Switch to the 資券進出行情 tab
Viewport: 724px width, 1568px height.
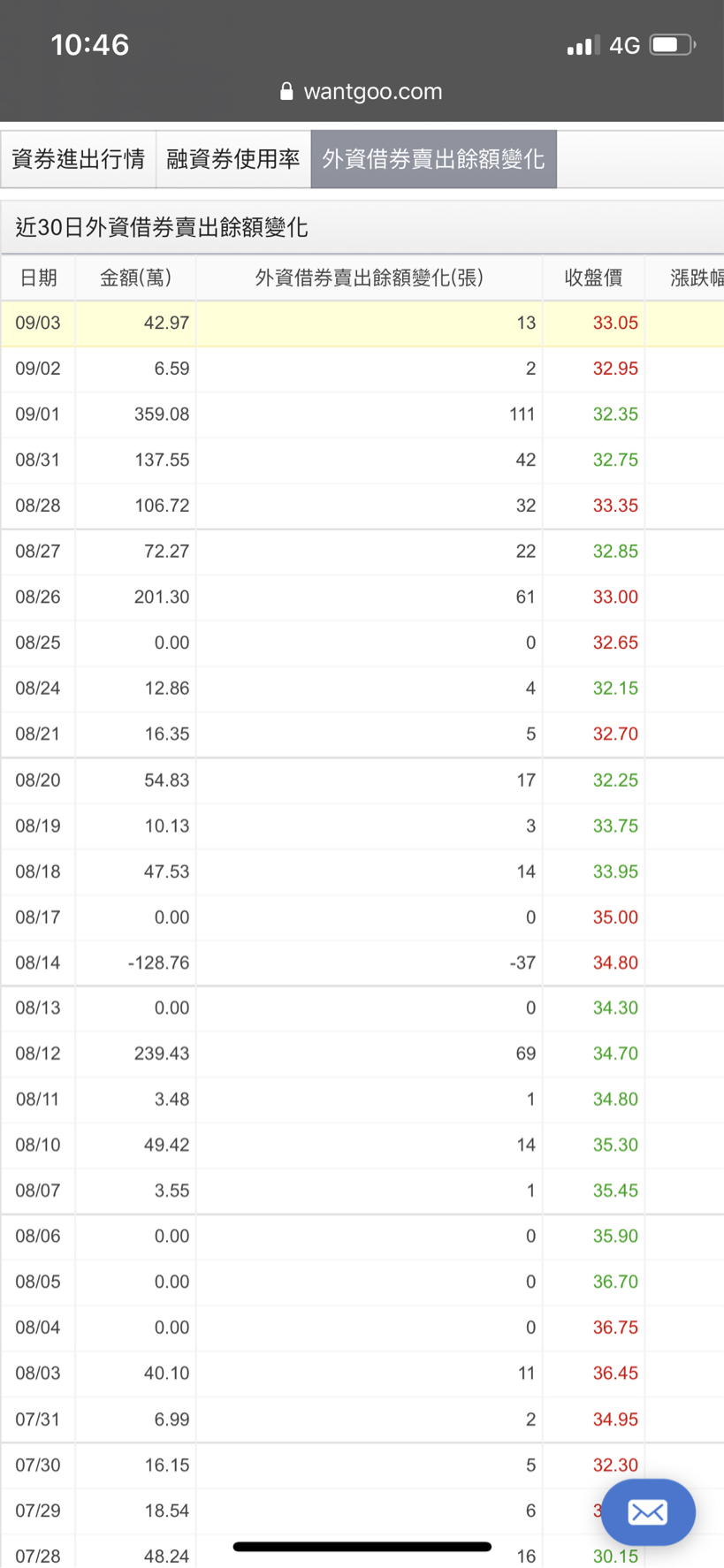(x=78, y=159)
